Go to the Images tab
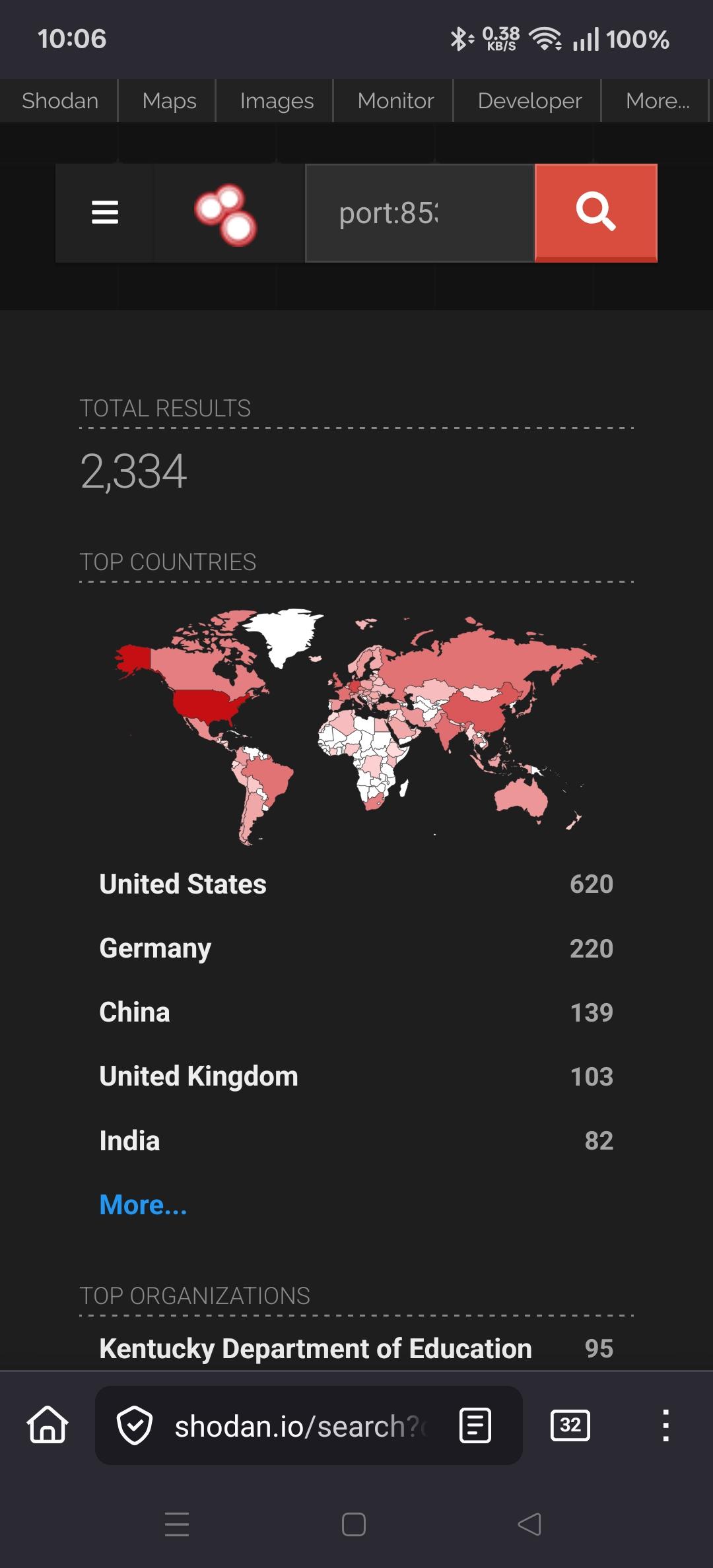Image resolution: width=713 pixels, height=1568 pixels. (x=277, y=101)
